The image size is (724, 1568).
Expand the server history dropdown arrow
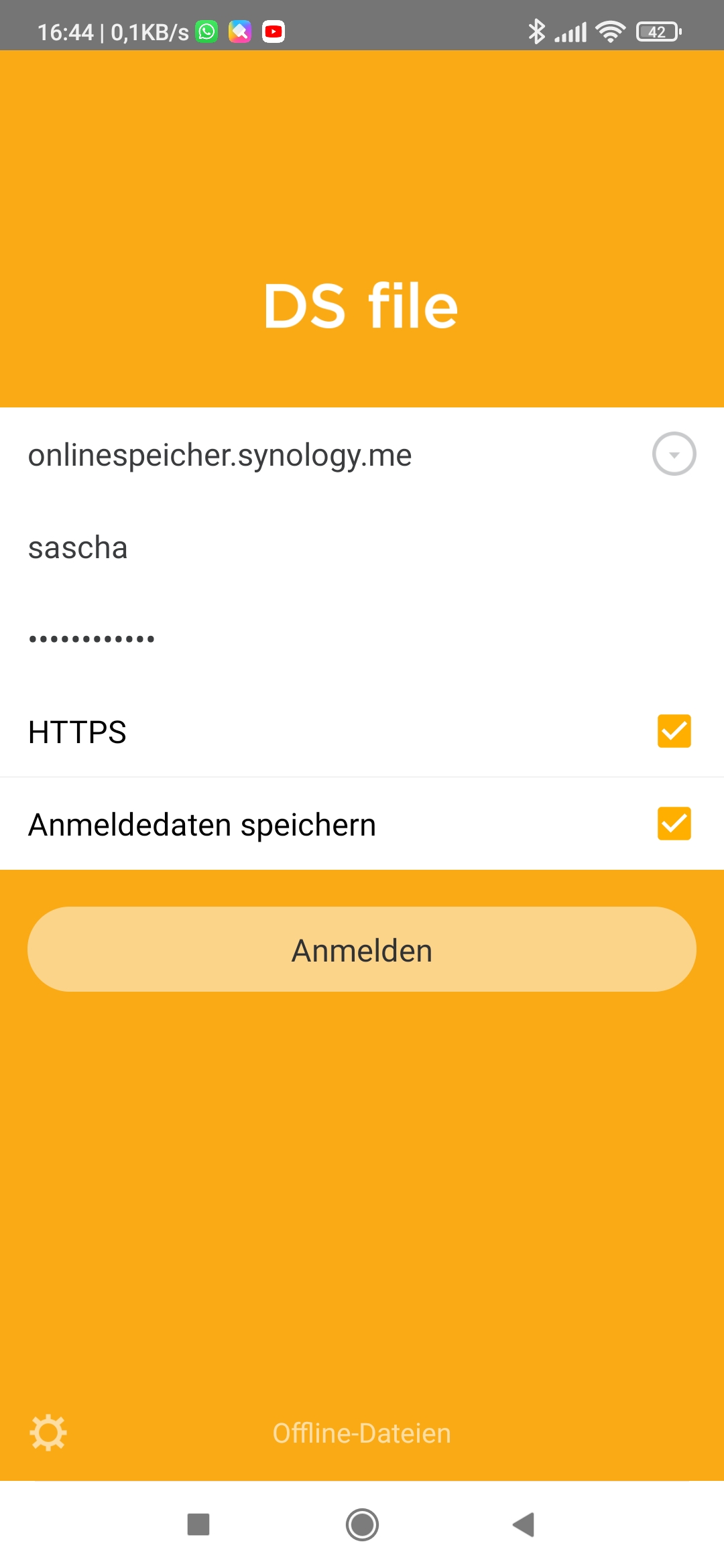tap(674, 454)
